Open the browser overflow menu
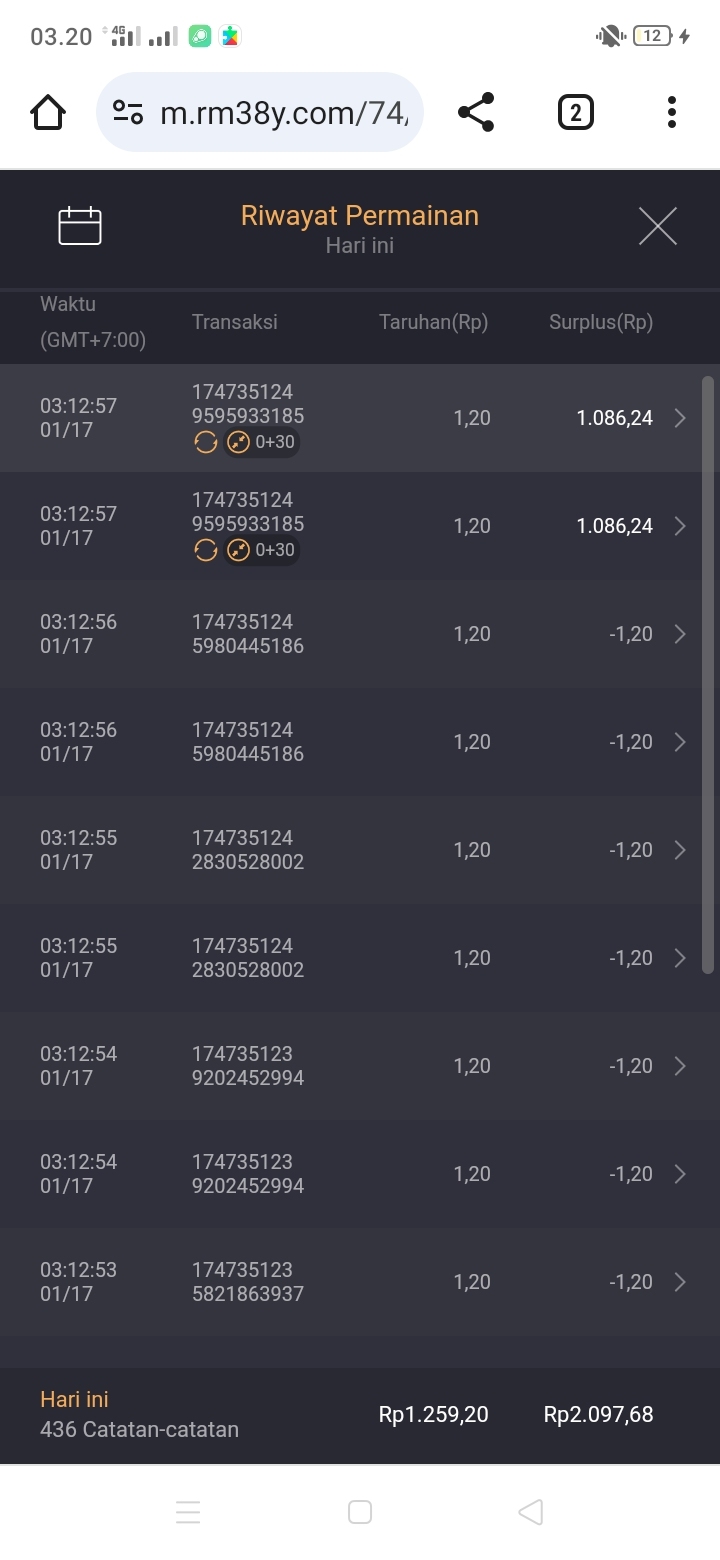Viewport: 720px width, 1560px height. (x=672, y=113)
